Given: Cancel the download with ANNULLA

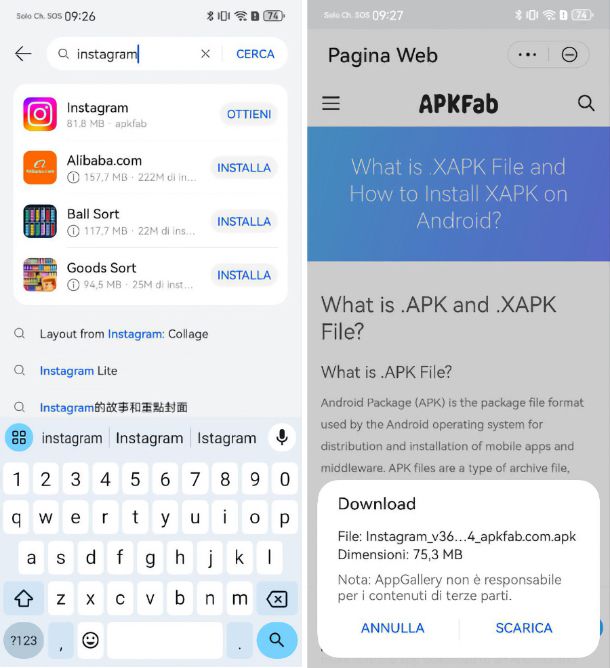Looking at the screenshot, I should [392, 628].
